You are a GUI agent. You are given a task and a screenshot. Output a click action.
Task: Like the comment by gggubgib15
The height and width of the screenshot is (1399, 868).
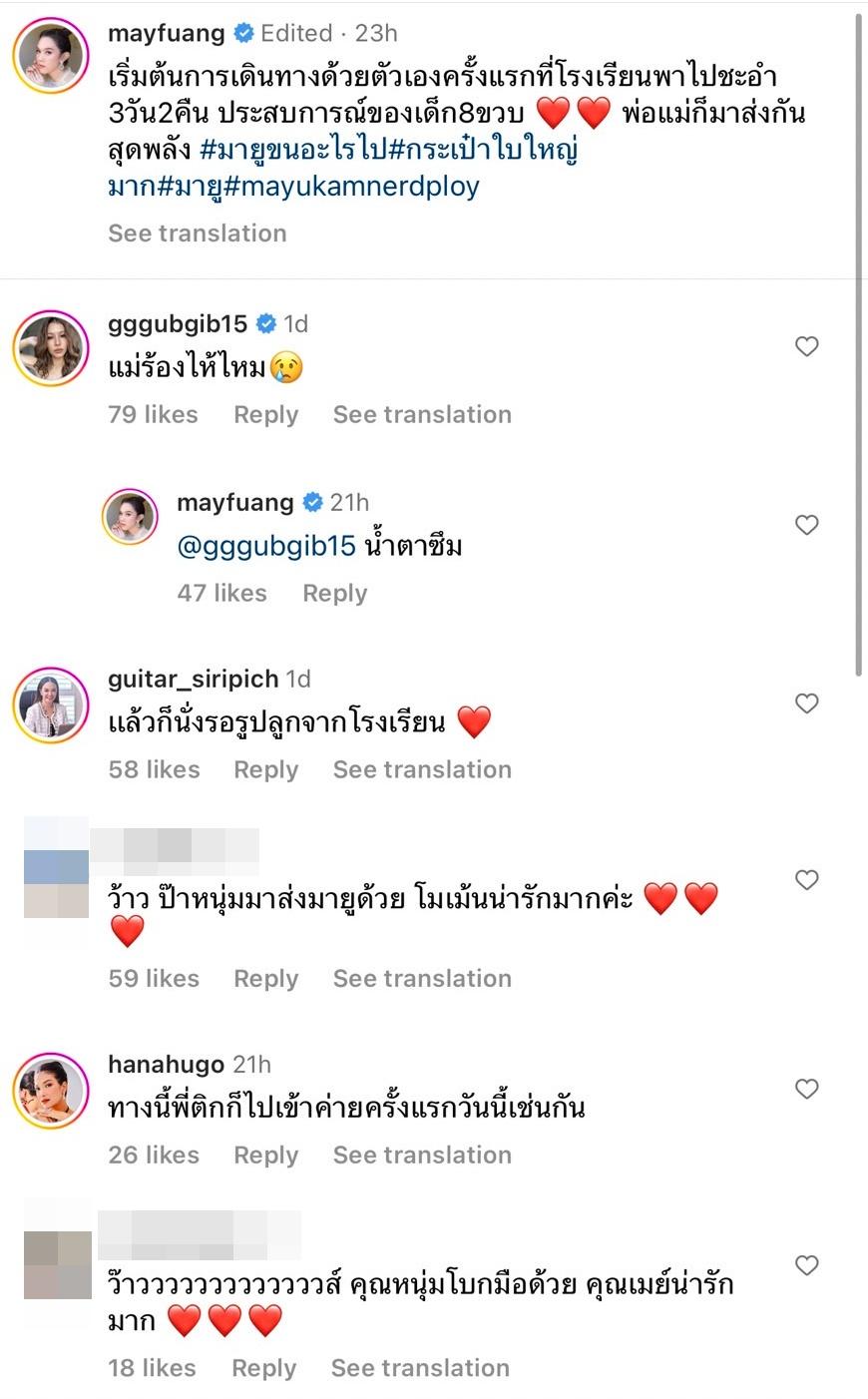806,346
